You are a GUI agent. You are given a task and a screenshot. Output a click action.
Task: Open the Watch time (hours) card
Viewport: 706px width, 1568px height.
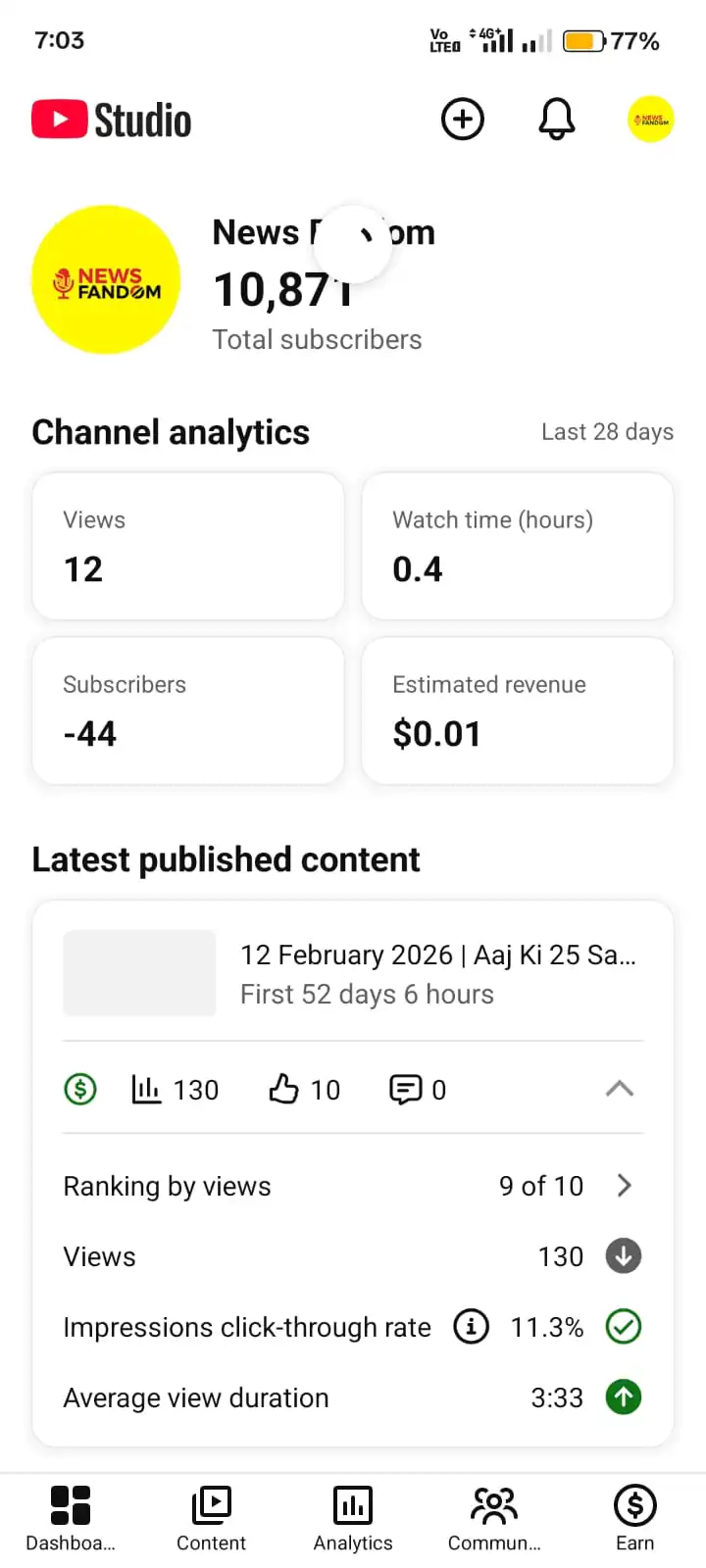518,546
